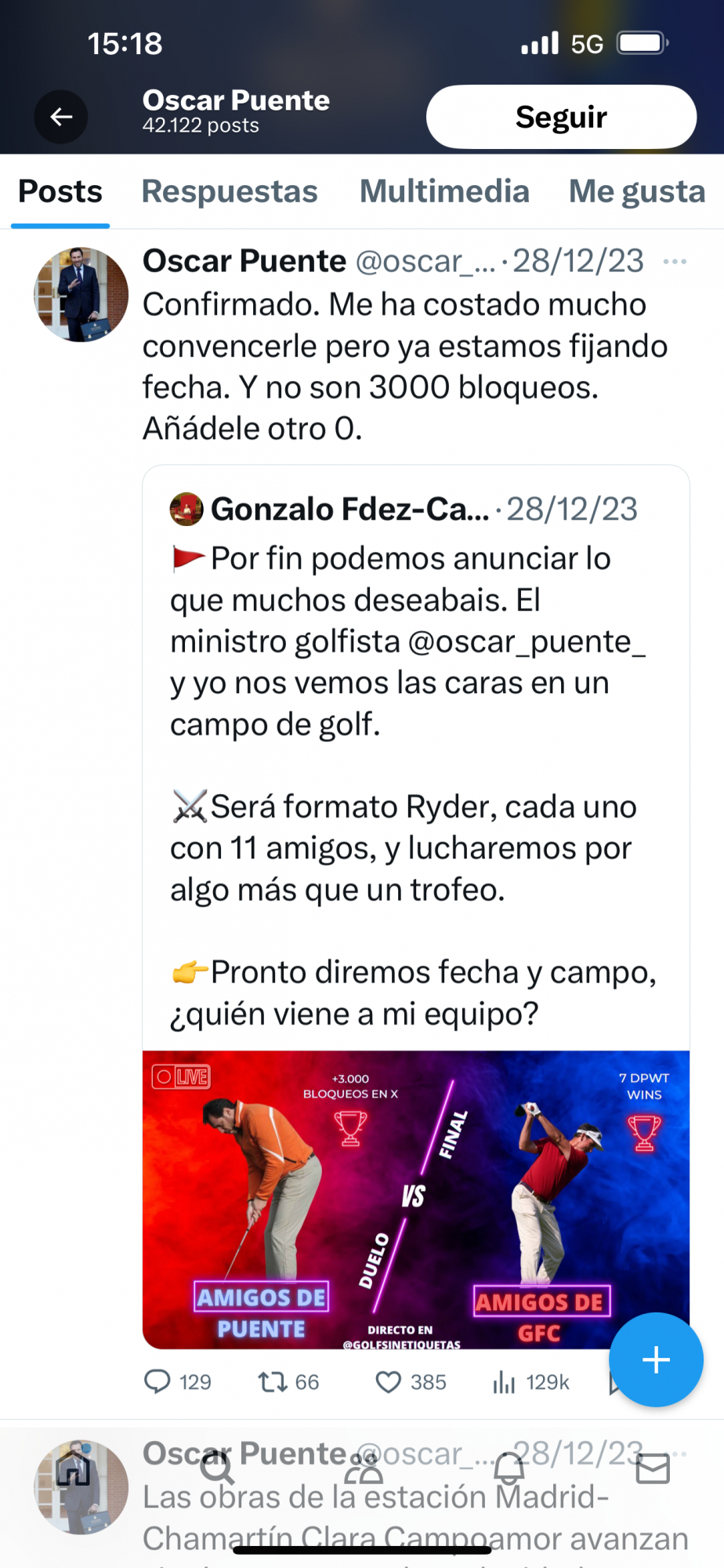
Task: Open Oscar Puente's avatar on Confirmado post
Action: coord(81,295)
